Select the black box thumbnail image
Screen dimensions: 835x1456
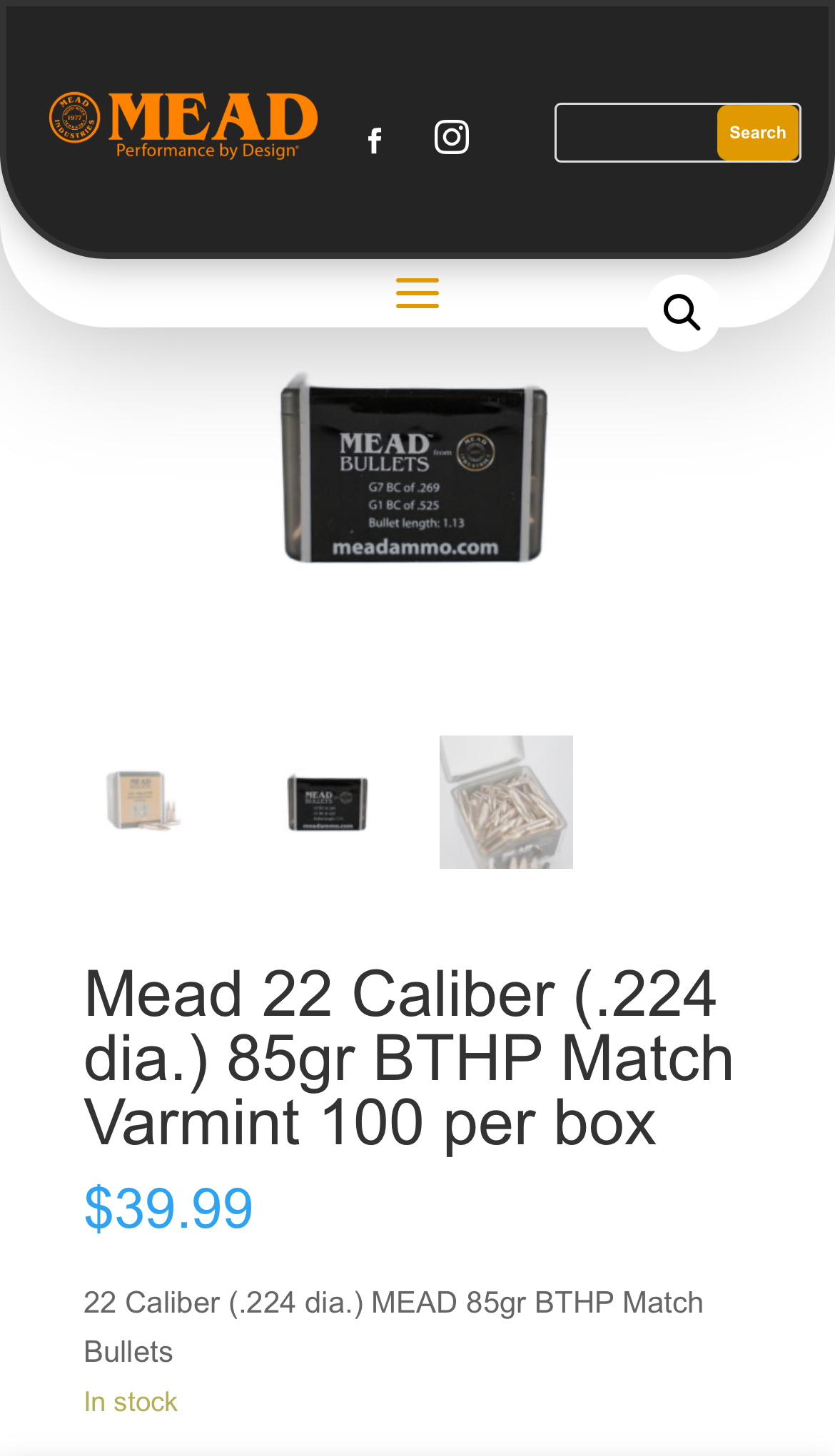pyautogui.click(x=328, y=803)
